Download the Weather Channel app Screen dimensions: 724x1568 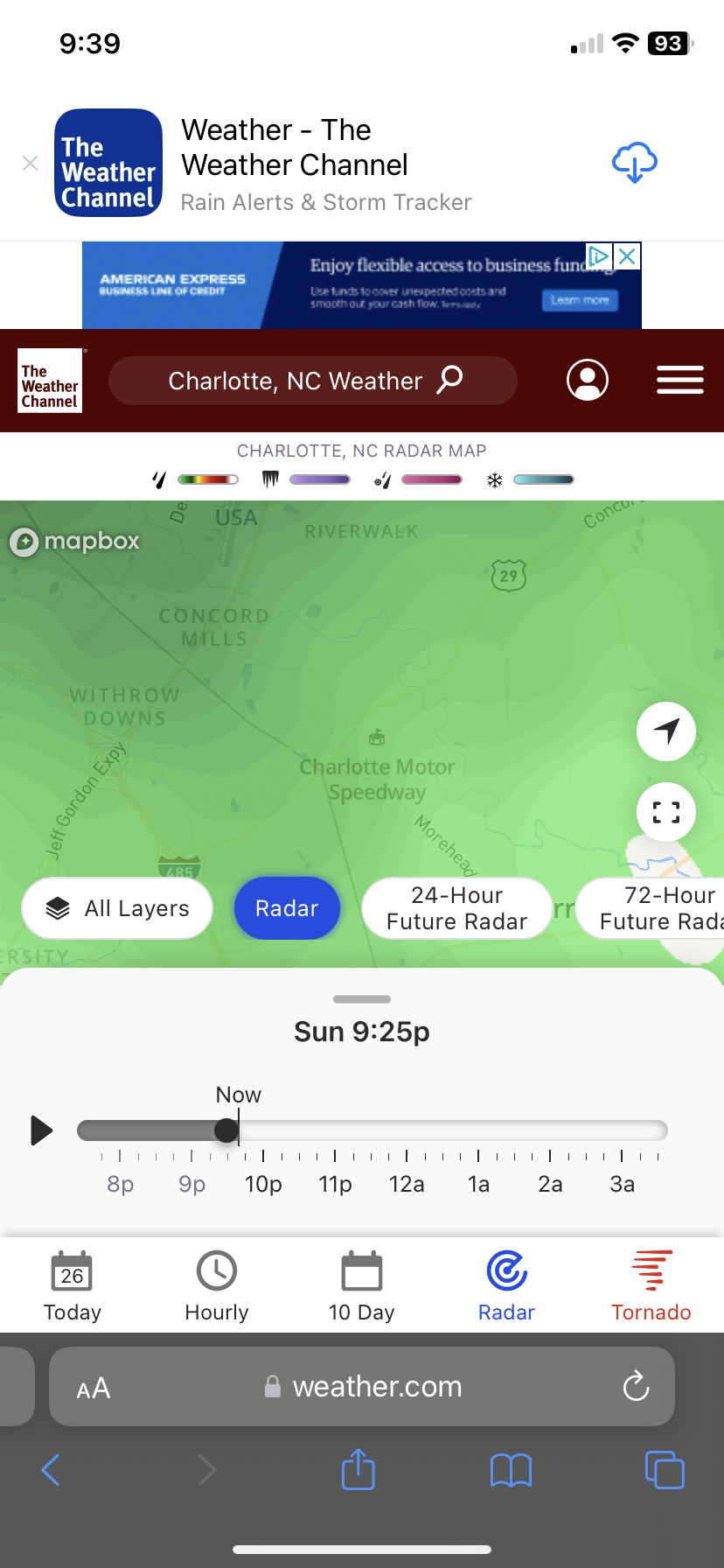(x=635, y=163)
